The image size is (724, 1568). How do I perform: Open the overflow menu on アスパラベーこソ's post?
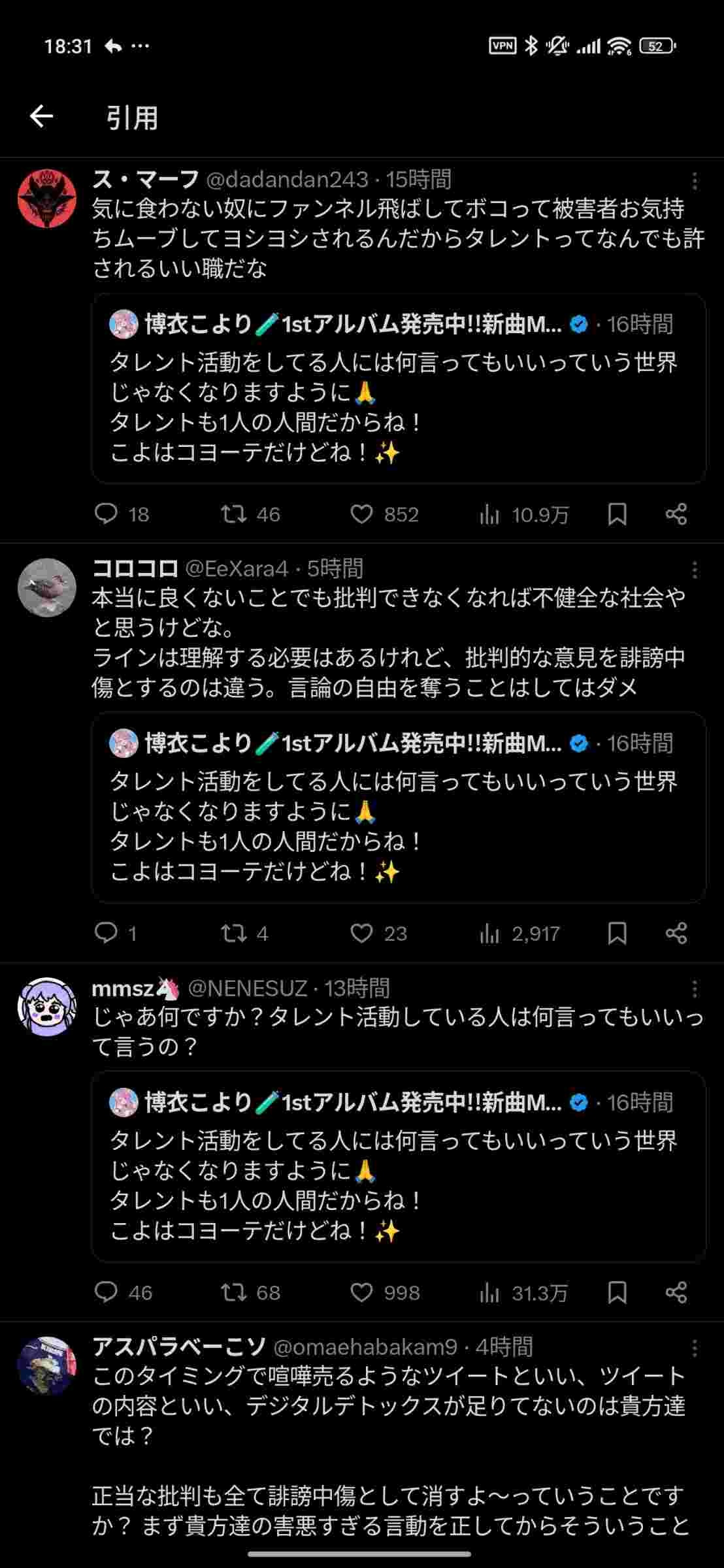pyautogui.click(x=695, y=1348)
